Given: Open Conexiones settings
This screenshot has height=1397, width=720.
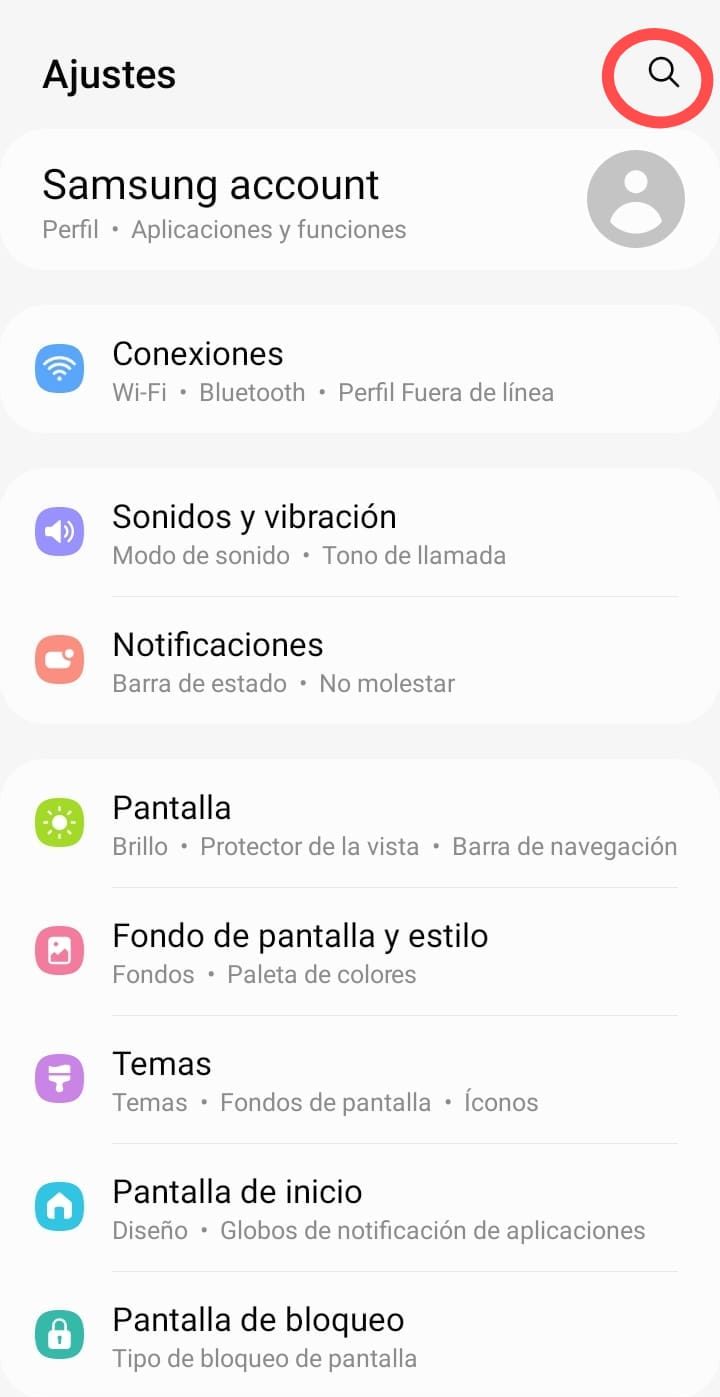Looking at the screenshot, I should [x=360, y=370].
